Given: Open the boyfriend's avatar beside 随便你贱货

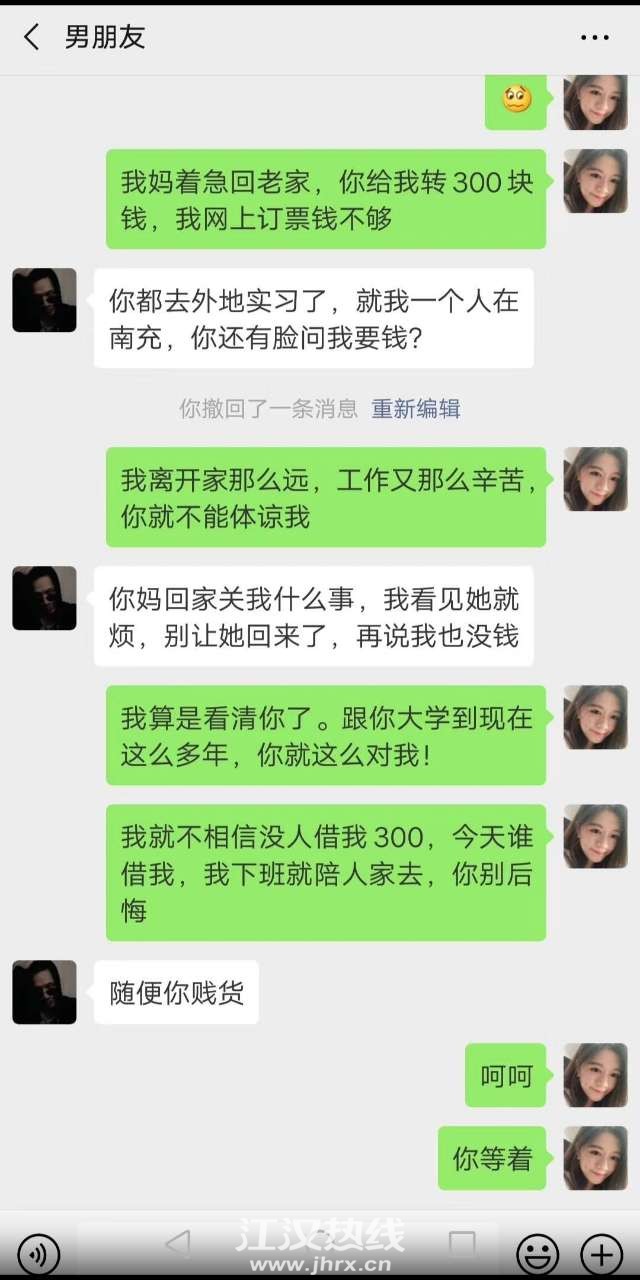Looking at the screenshot, I should pyautogui.click(x=44, y=992).
